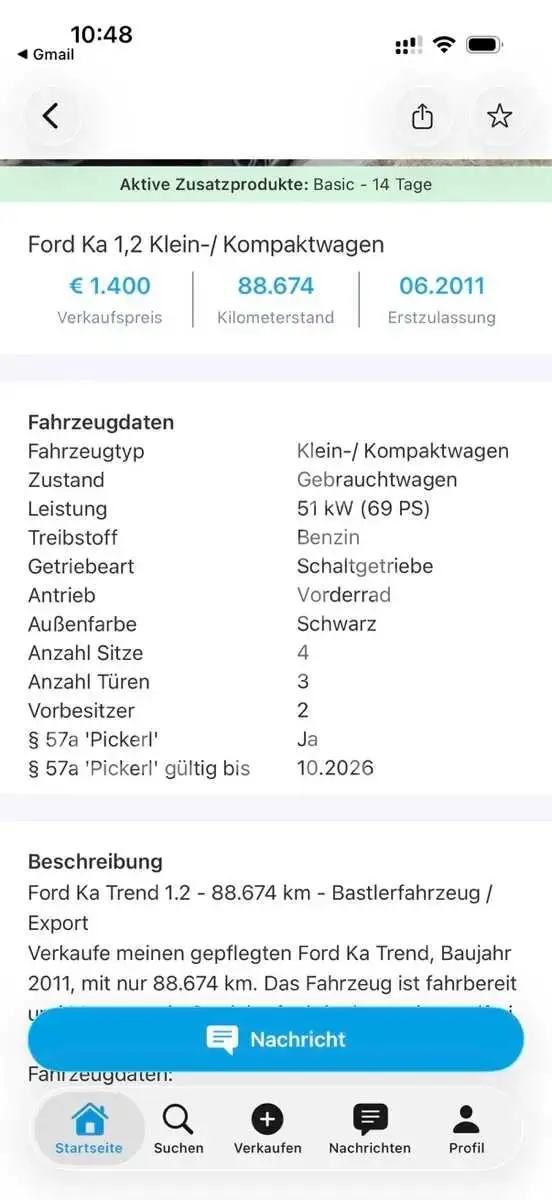This screenshot has width=552, height=1200.
Task: Open the Profil tab
Action: tap(466, 1129)
